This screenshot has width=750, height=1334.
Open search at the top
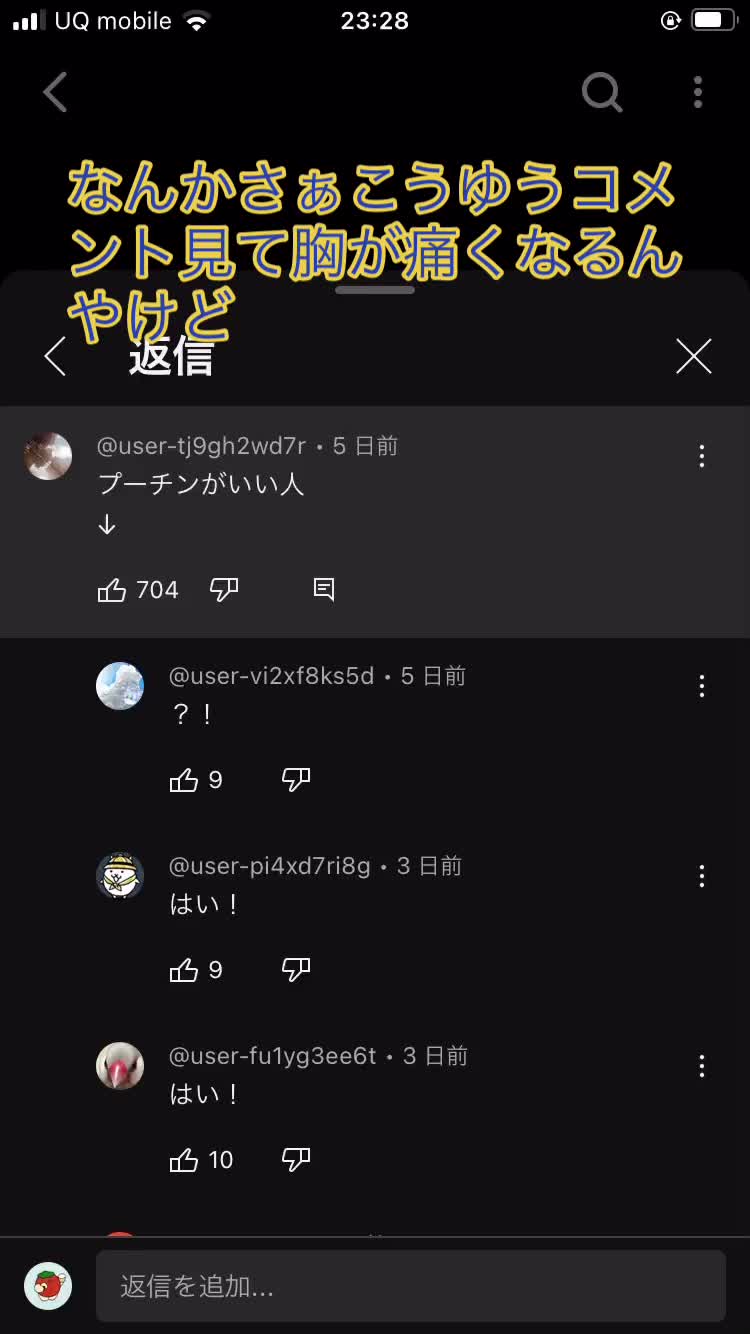tap(602, 93)
